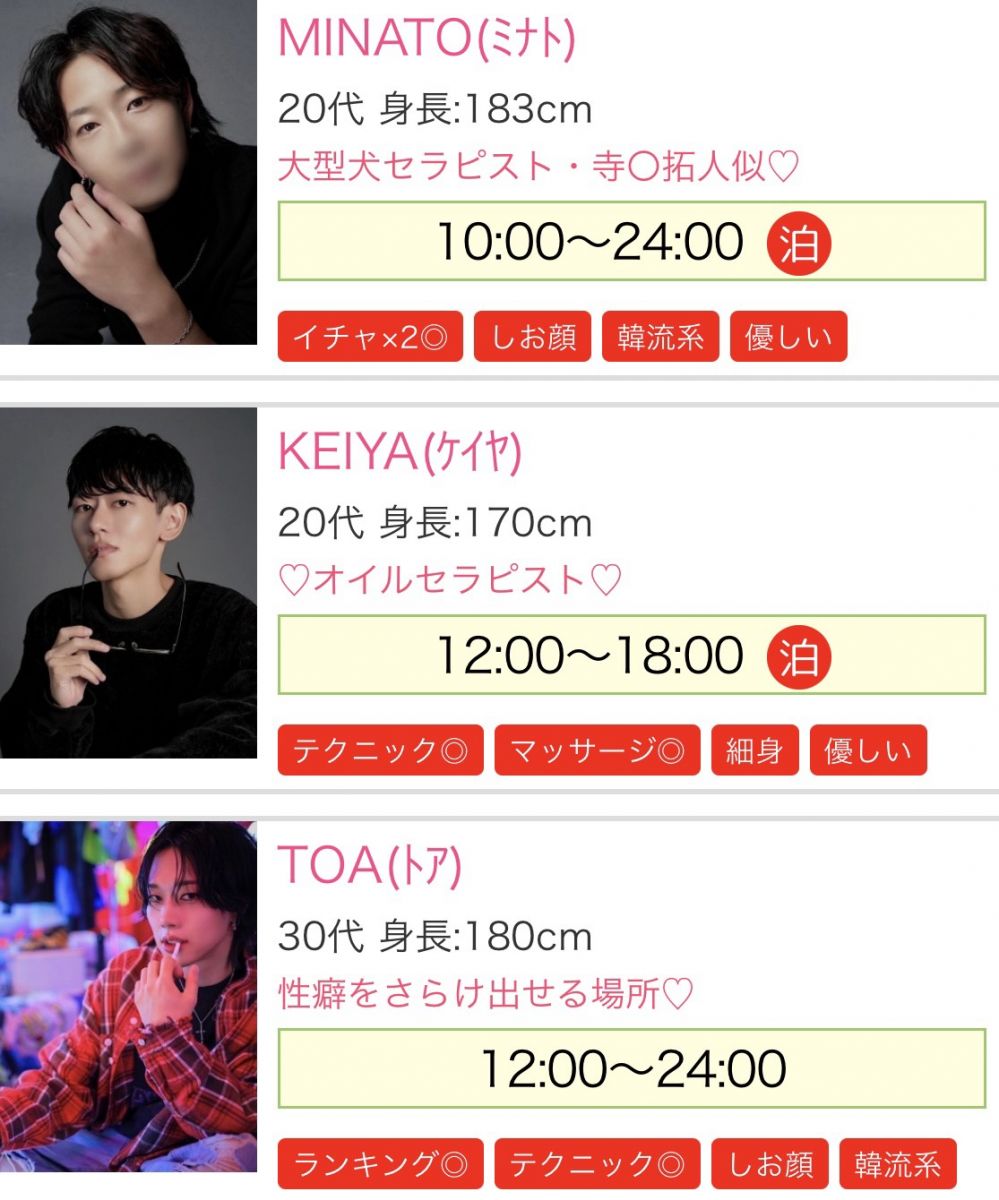
Task: Select the ランキング◎ tag under TOA
Action: click(x=380, y=1164)
